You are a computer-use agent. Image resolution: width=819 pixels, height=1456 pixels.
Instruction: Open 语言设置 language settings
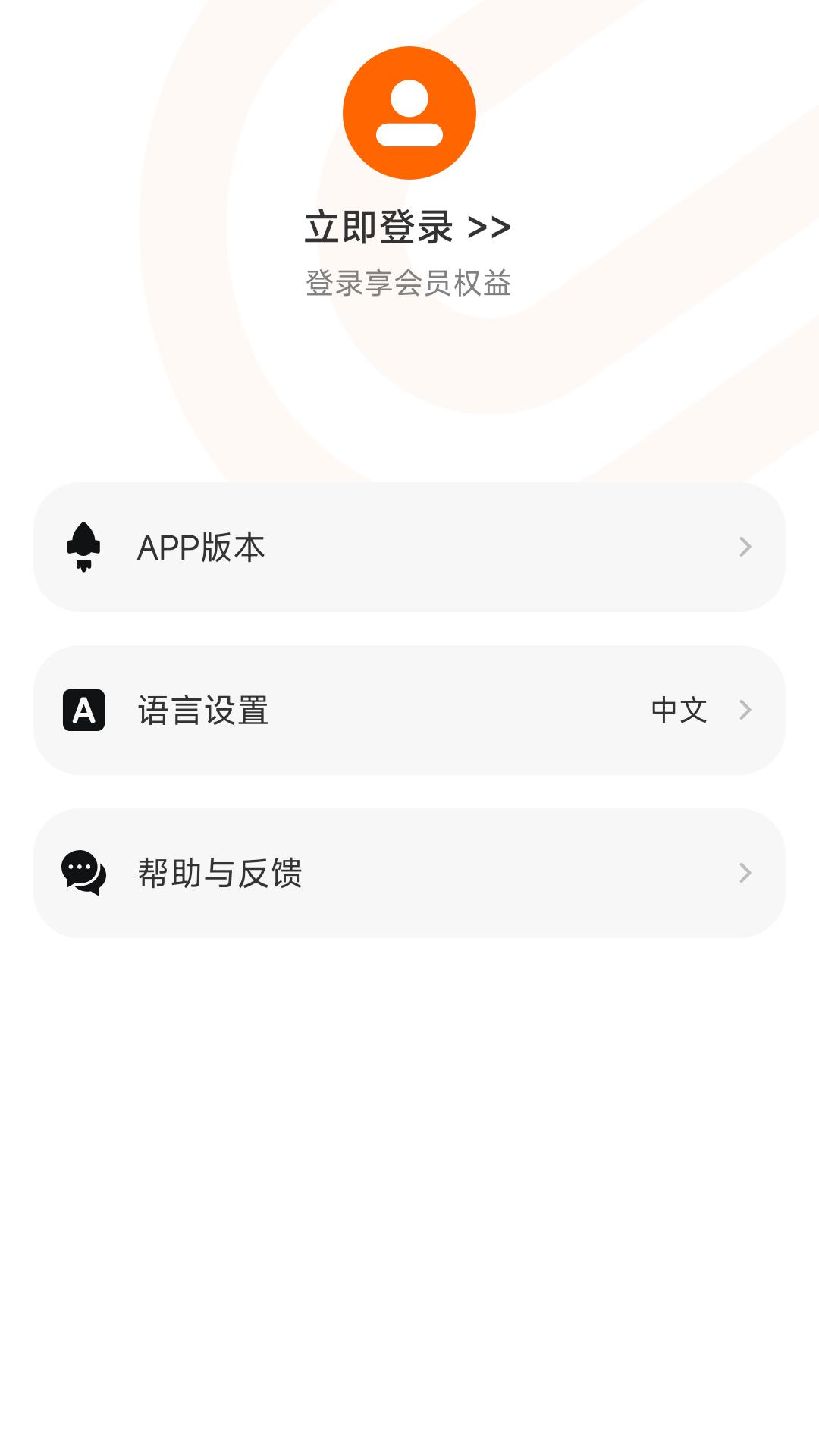(409, 710)
